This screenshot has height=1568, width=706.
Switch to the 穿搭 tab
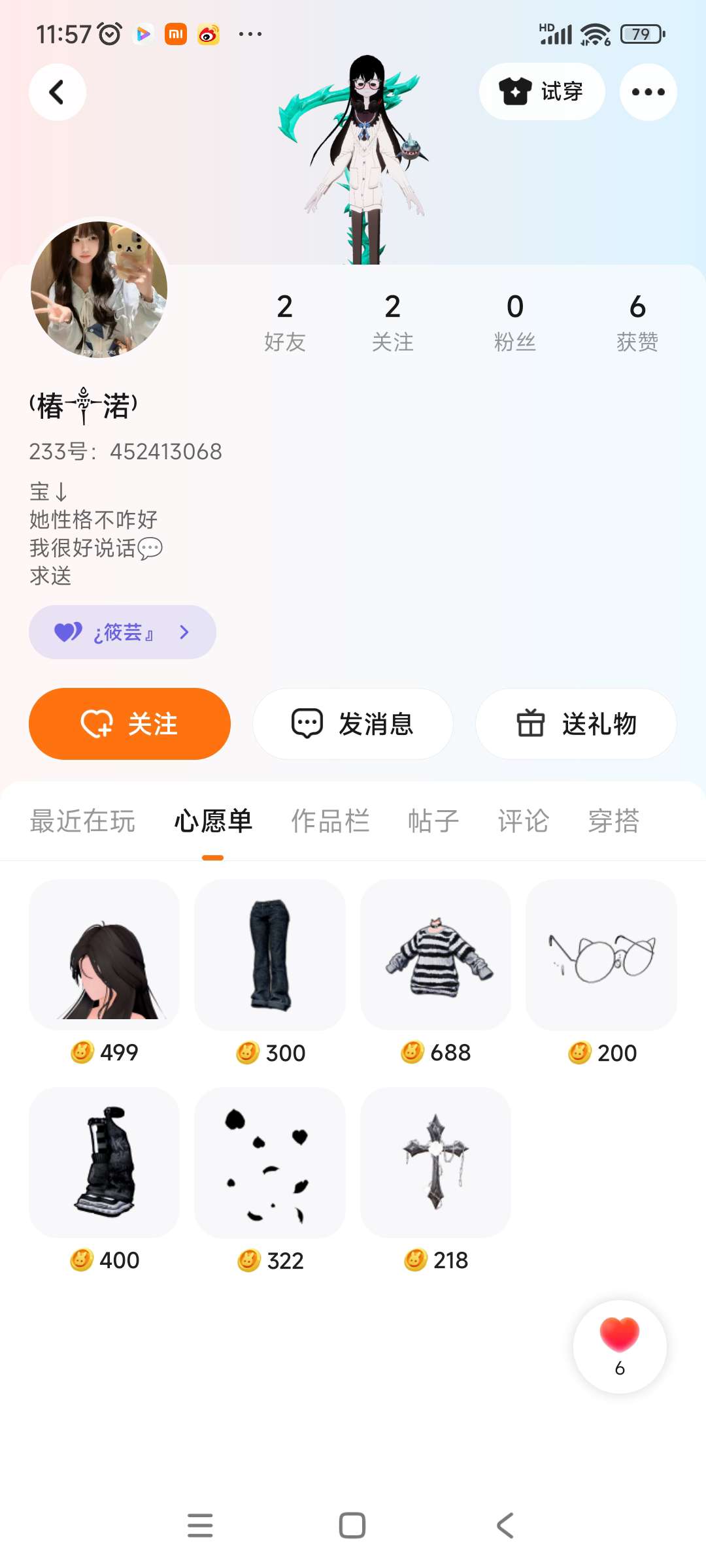(x=614, y=821)
